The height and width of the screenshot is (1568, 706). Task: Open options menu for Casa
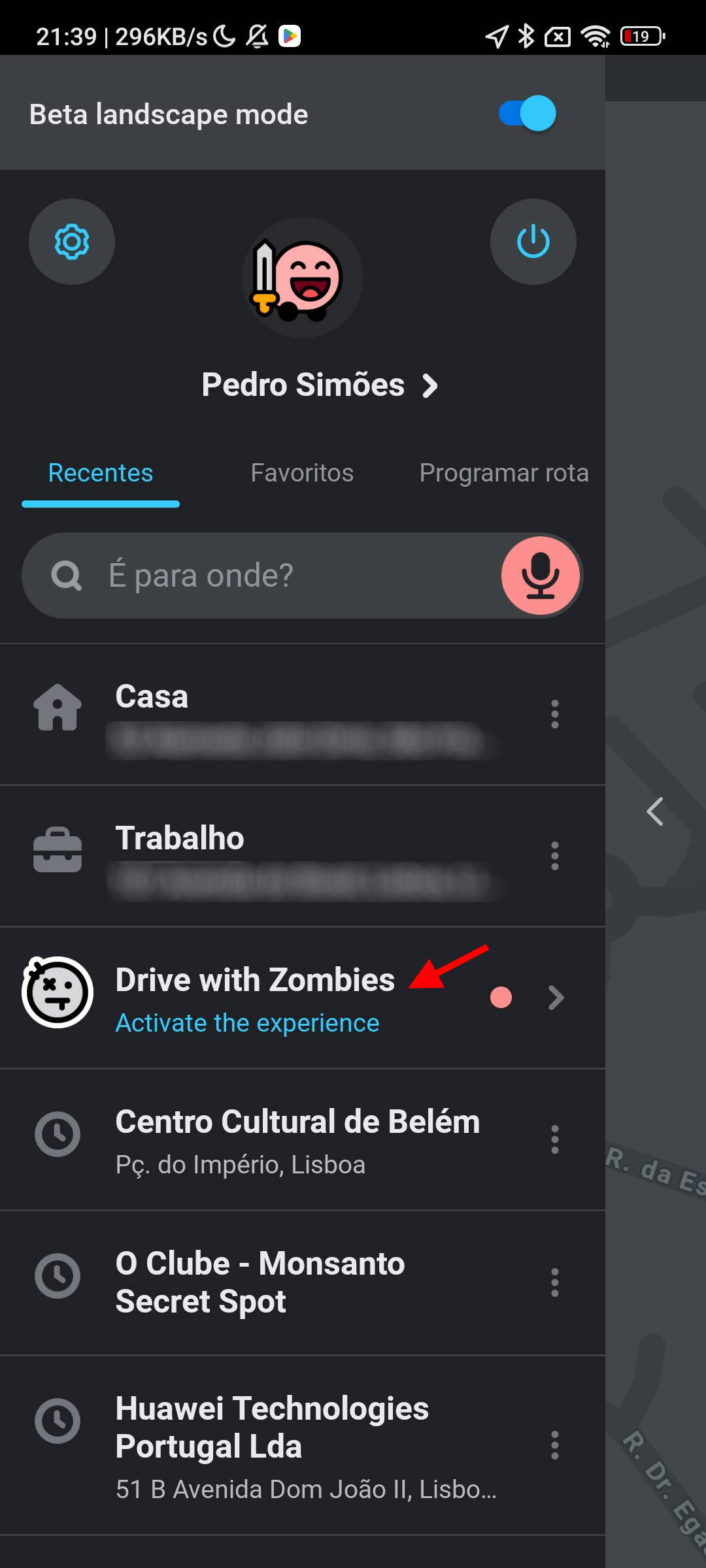tap(555, 715)
